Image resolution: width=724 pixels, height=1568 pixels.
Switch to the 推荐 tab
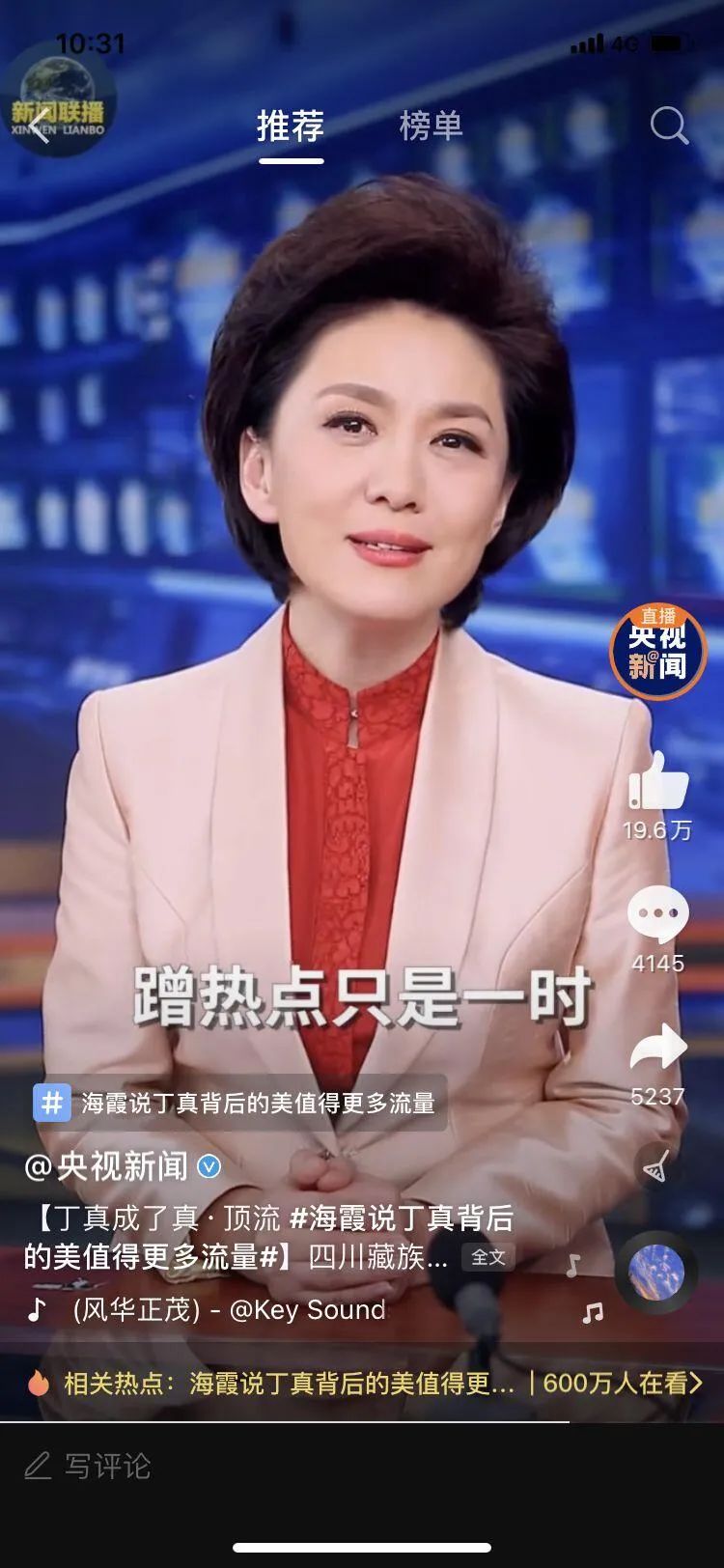coord(291,126)
